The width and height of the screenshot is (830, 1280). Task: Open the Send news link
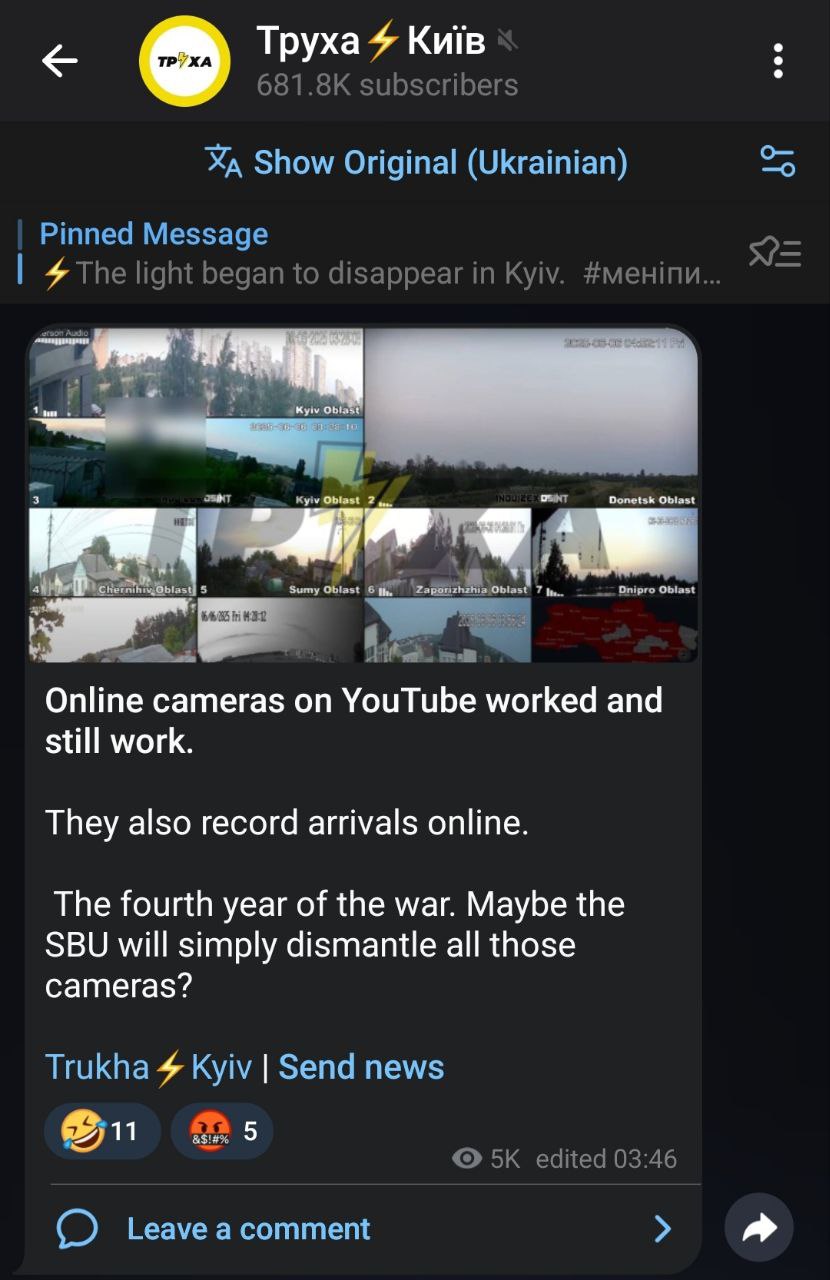pyautogui.click(x=361, y=1067)
